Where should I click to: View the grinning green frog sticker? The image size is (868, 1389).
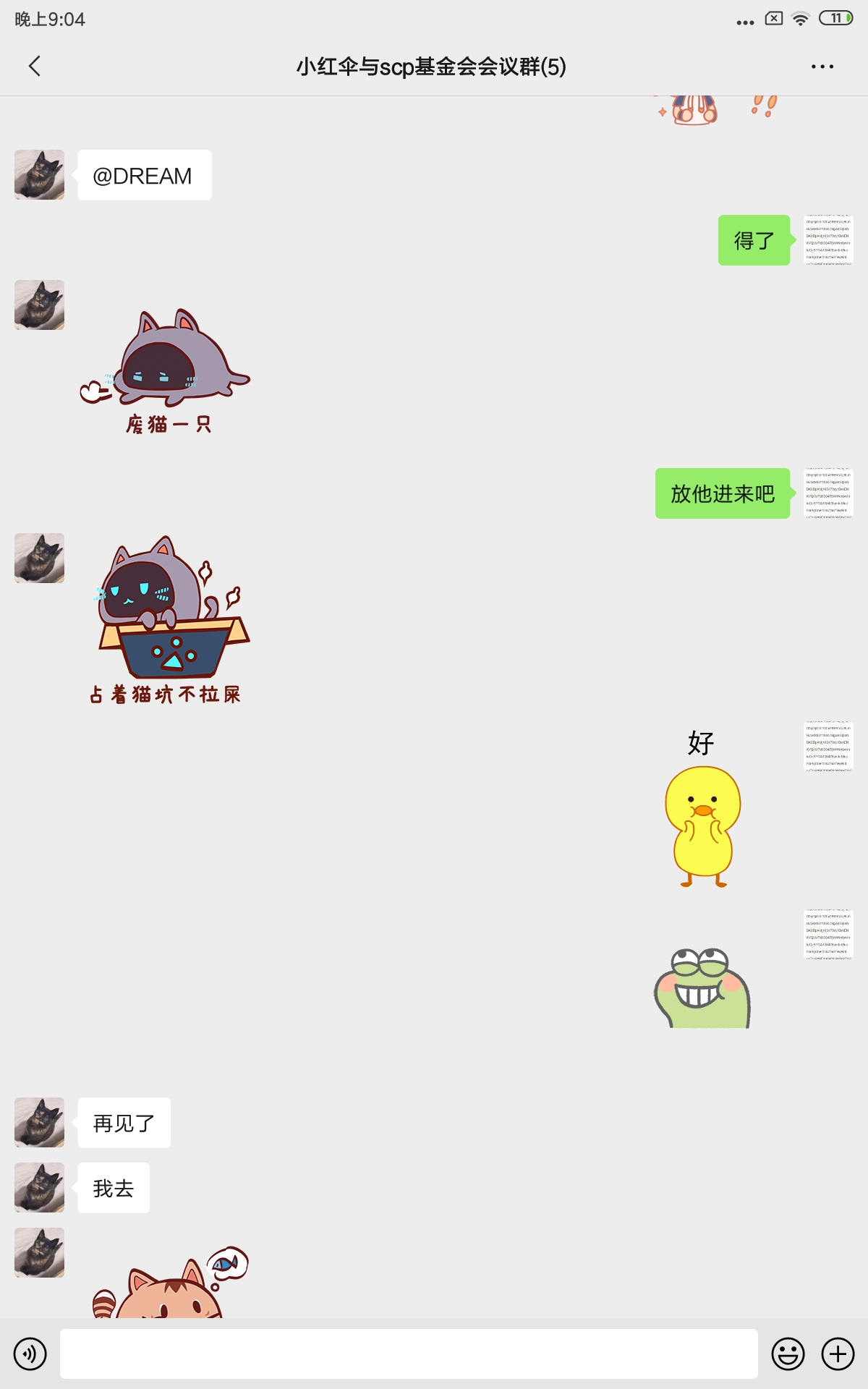702,987
